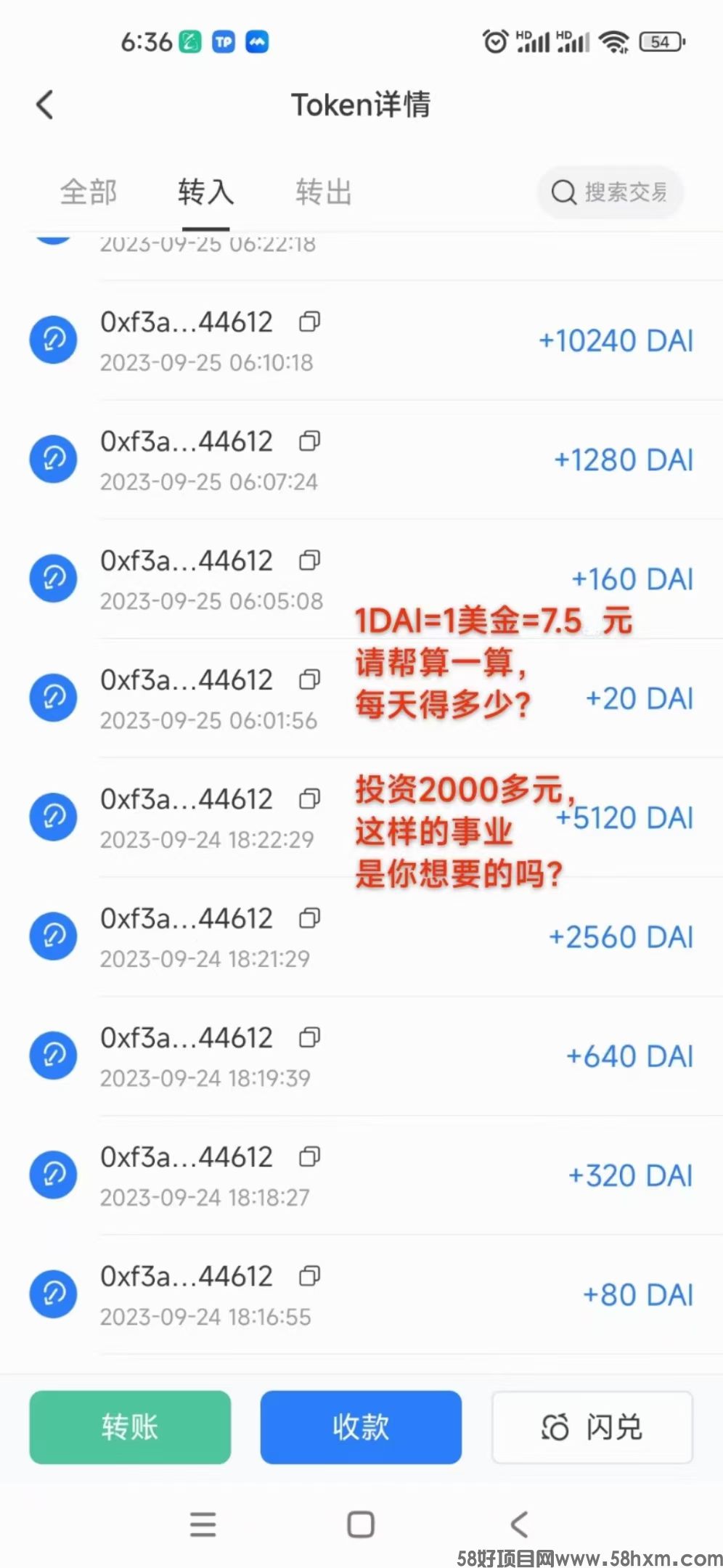Select the 转入 tab
723x1568 pixels.
[205, 192]
